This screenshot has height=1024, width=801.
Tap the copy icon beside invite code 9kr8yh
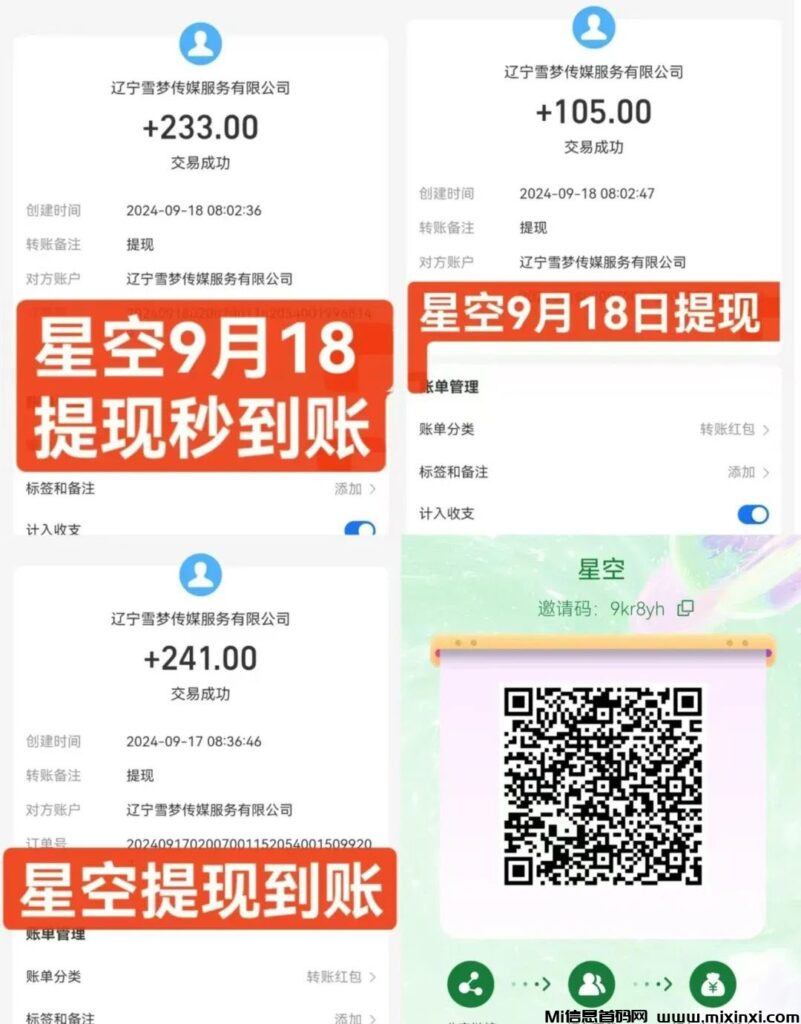pos(684,608)
